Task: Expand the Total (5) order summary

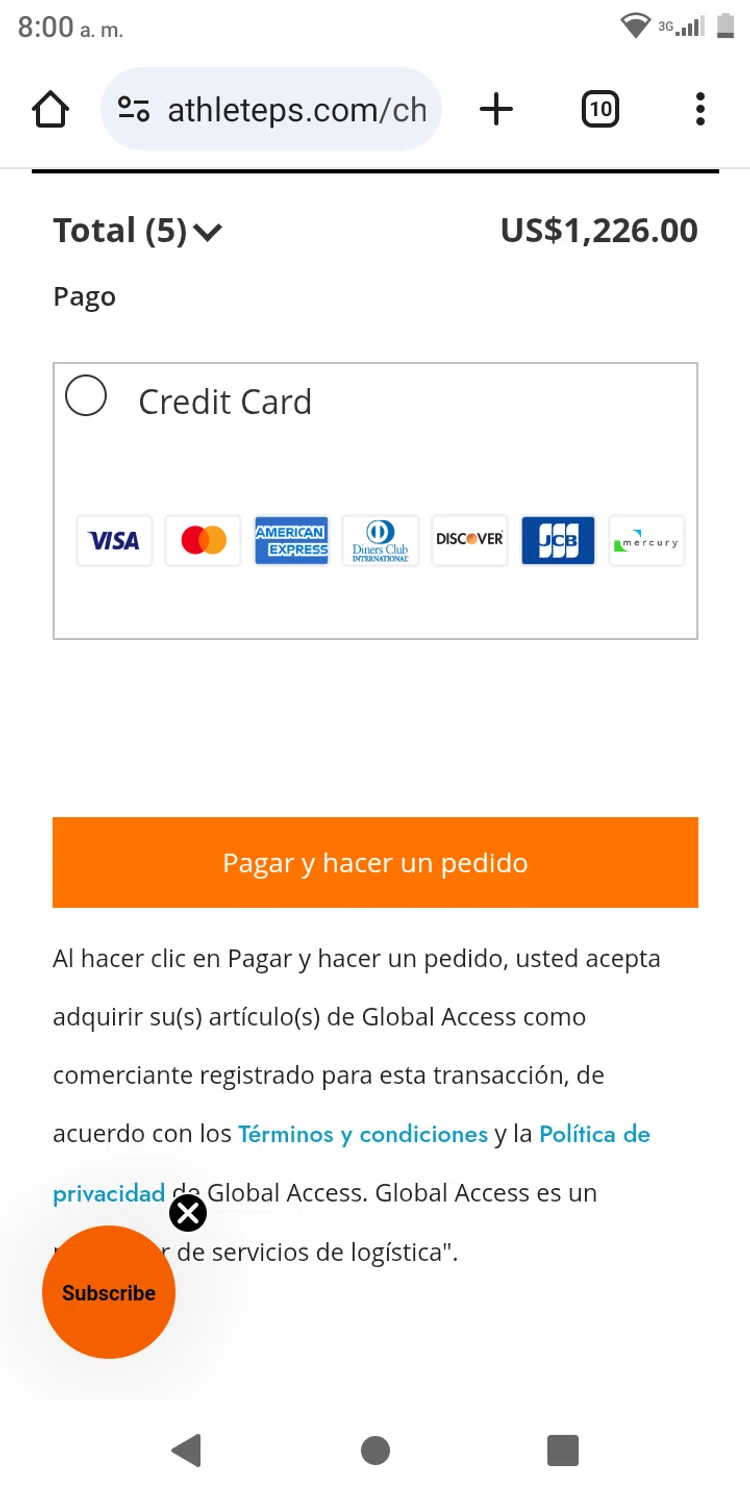Action: 138,231
